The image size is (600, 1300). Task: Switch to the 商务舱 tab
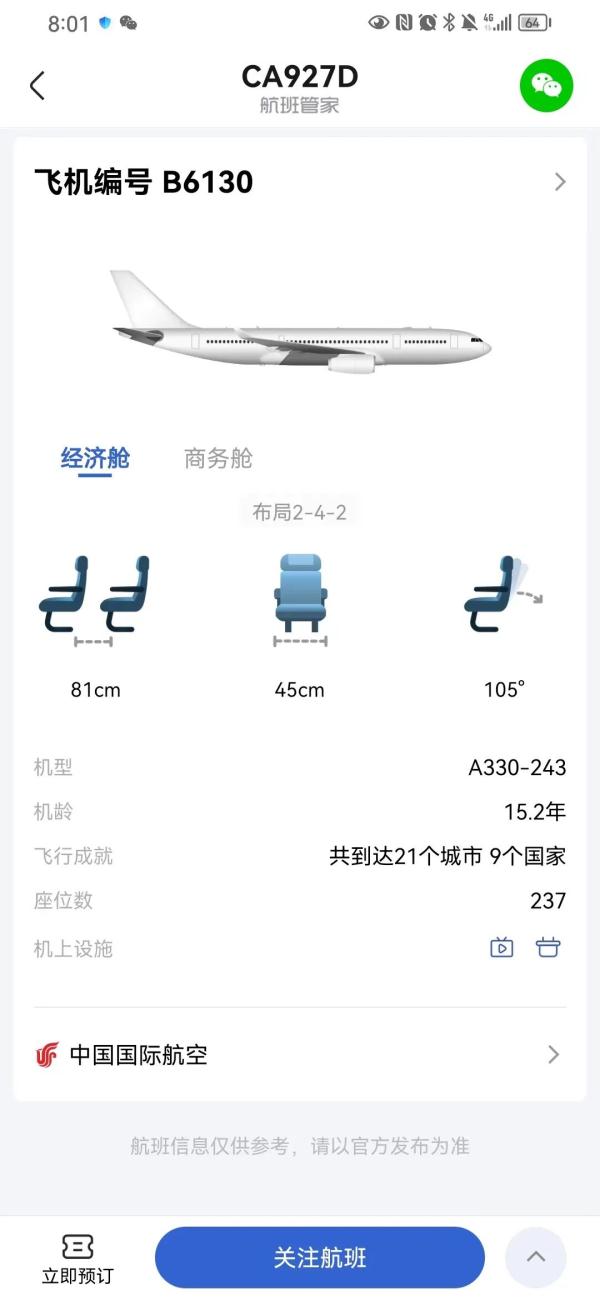pos(218,459)
